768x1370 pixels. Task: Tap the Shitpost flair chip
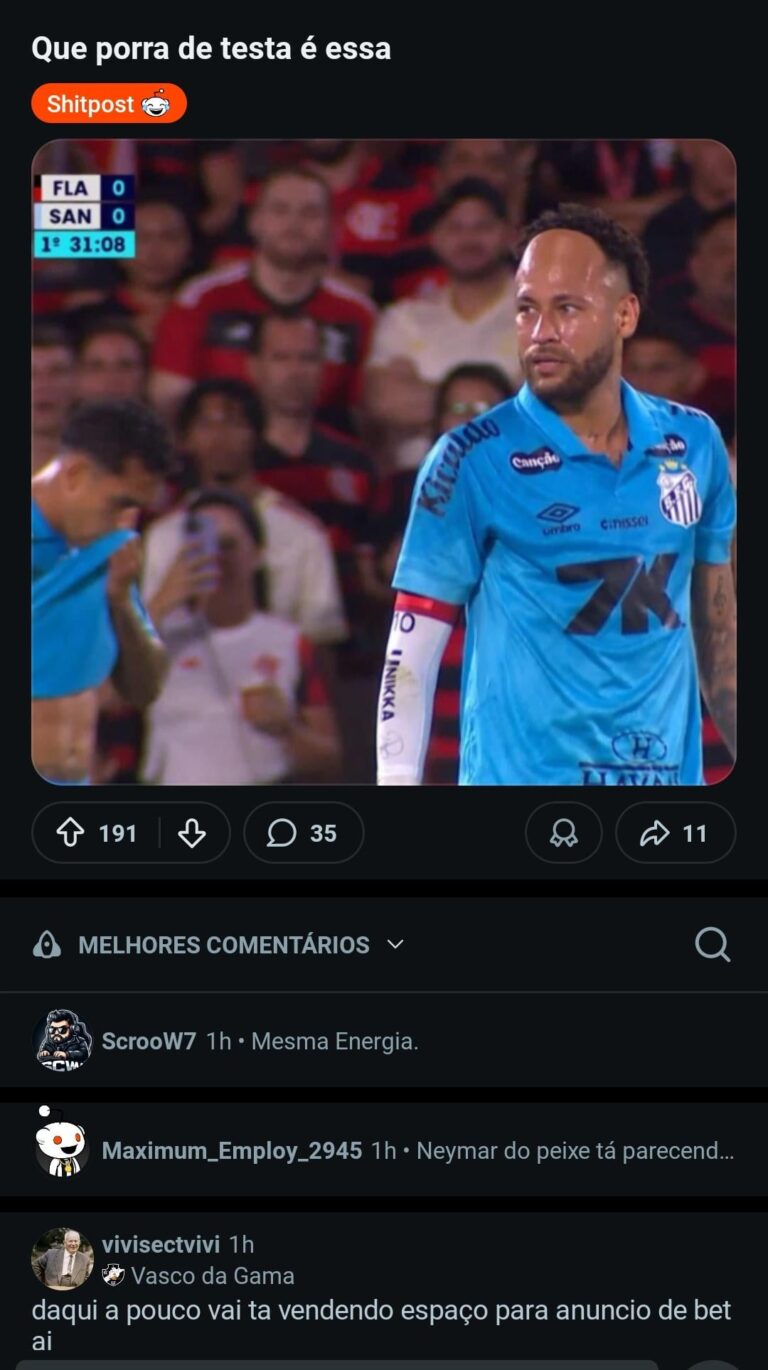(x=108, y=104)
